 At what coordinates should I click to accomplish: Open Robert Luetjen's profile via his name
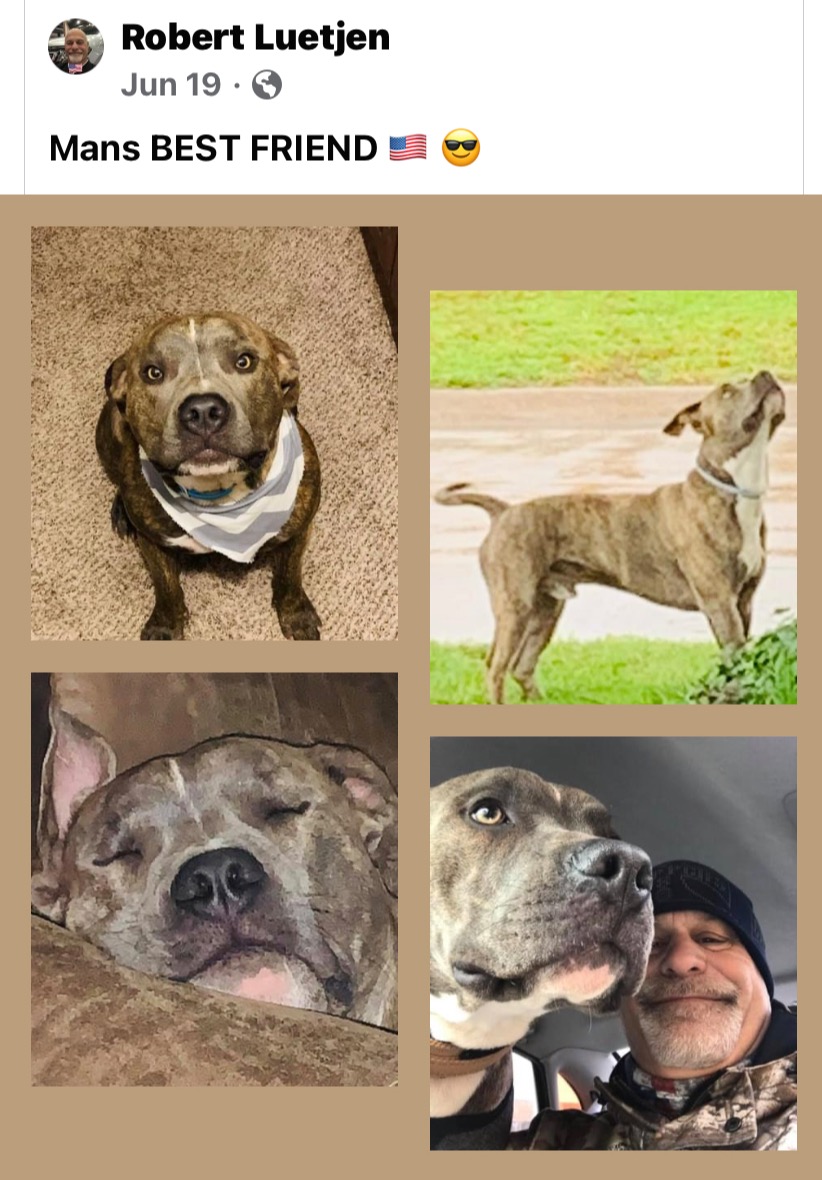pos(255,38)
